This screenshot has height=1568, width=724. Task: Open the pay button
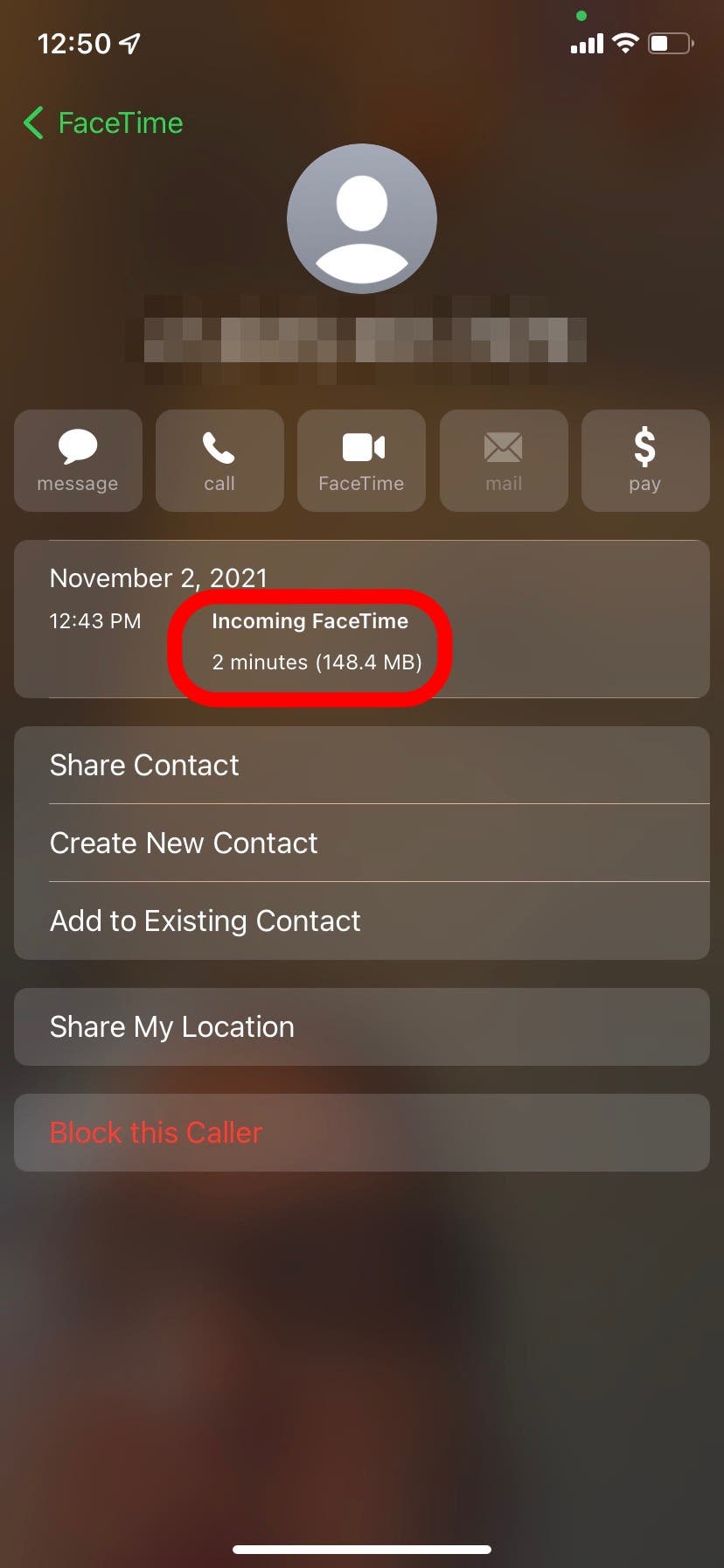click(x=645, y=460)
